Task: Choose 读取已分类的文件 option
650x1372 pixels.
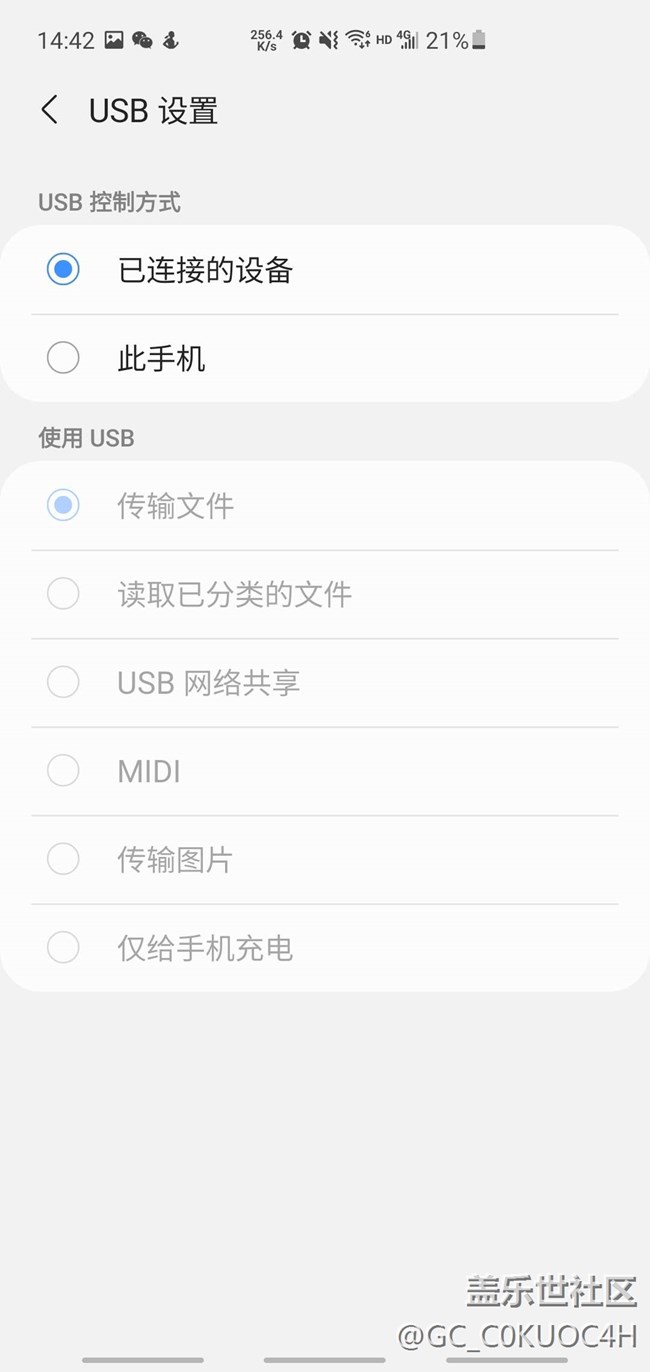Action: (x=325, y=594)
